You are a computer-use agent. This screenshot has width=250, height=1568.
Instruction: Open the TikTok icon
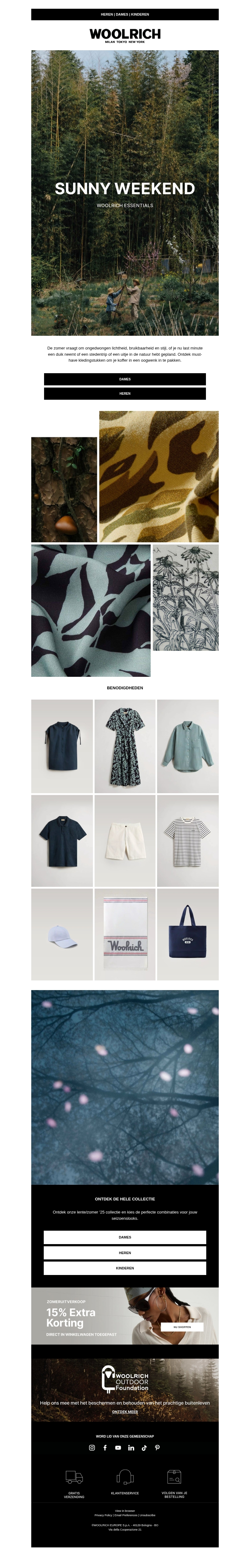tap(144, 1448)
